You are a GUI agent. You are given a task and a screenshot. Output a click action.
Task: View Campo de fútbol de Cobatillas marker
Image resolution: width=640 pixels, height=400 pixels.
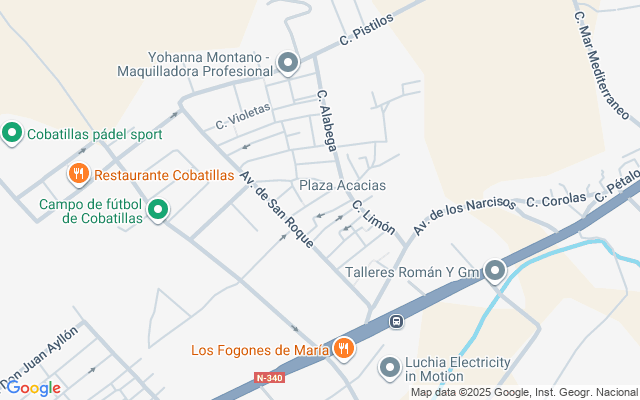click(x=158, y=210)
